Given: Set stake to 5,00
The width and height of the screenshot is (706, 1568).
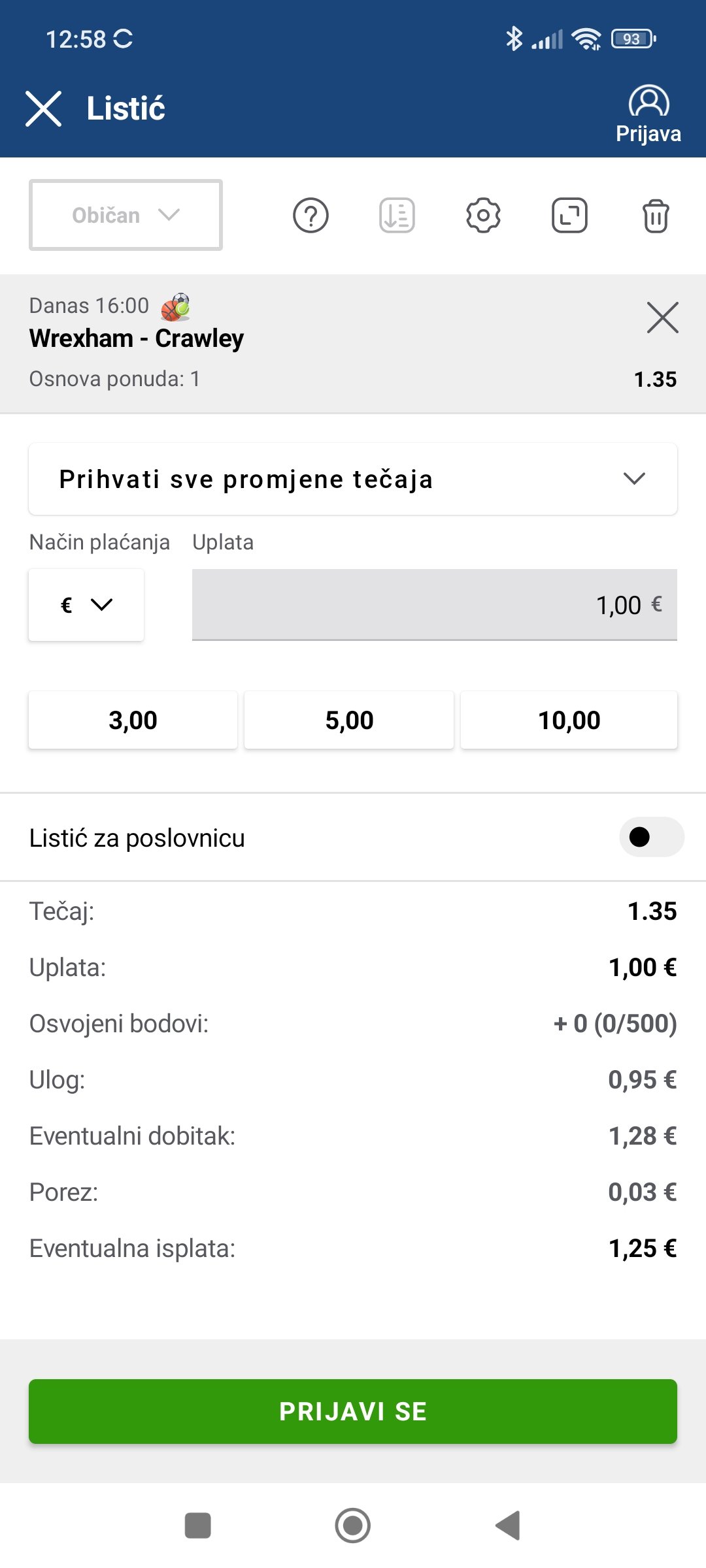Looking at the screenshot, I should click(x=349, y=720).
